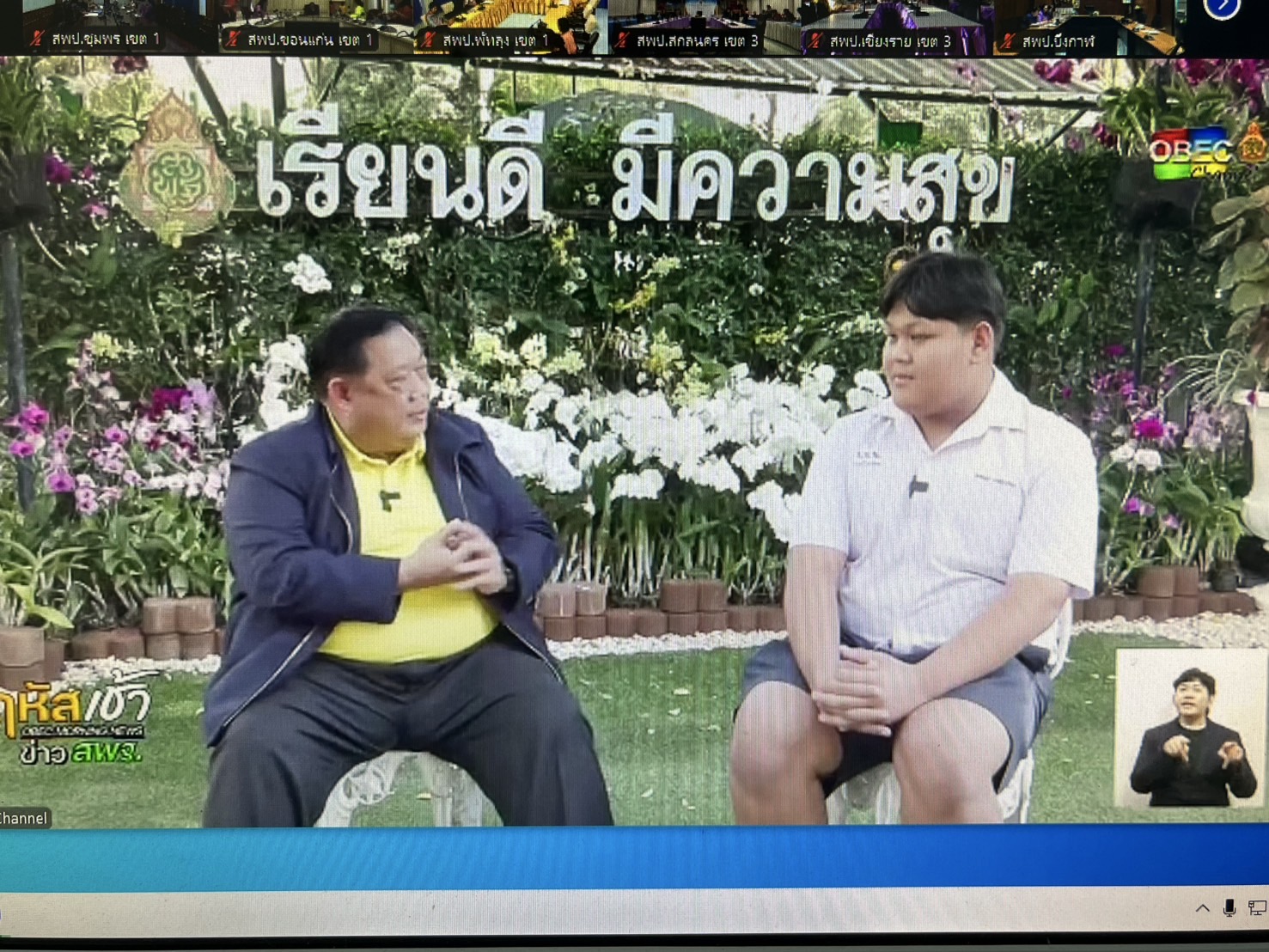Show next page of participant thumbnails
This screenshot has width=1269, height=952.
1222,9
